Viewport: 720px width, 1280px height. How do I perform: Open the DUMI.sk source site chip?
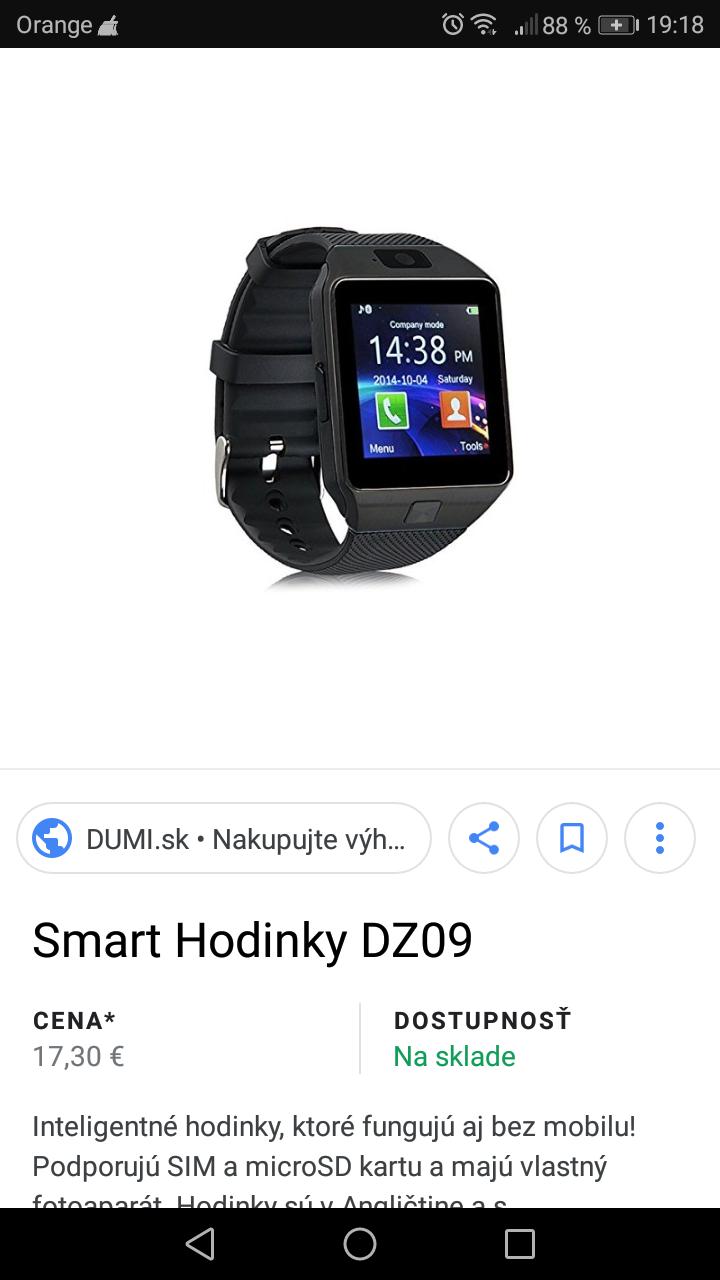(x=224, y=838)
